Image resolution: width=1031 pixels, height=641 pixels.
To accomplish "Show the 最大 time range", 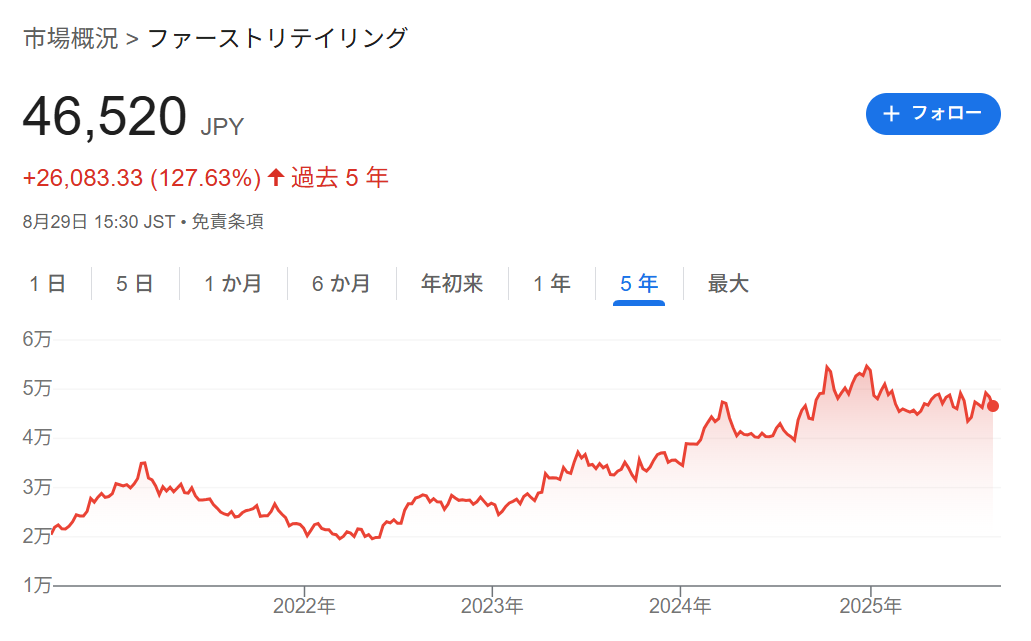I will pos(728,284).
